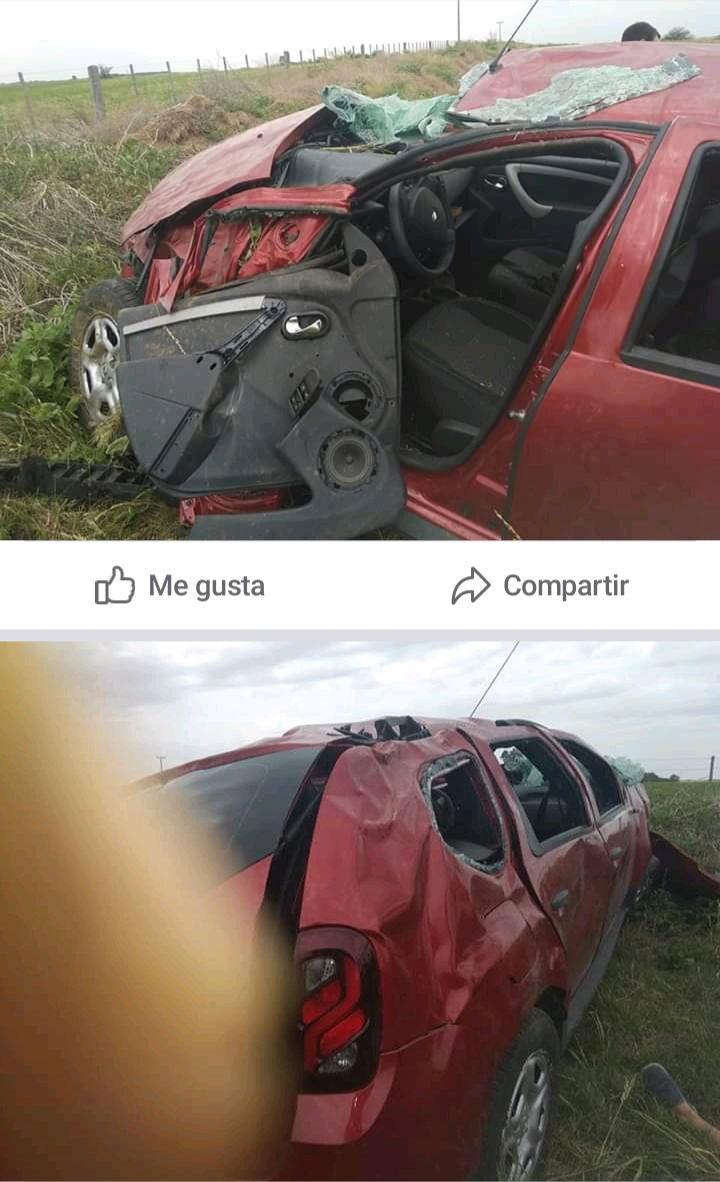Screen dimensions: 720x1182
Task: Like the first car crash photo
Action: [179, 586]
